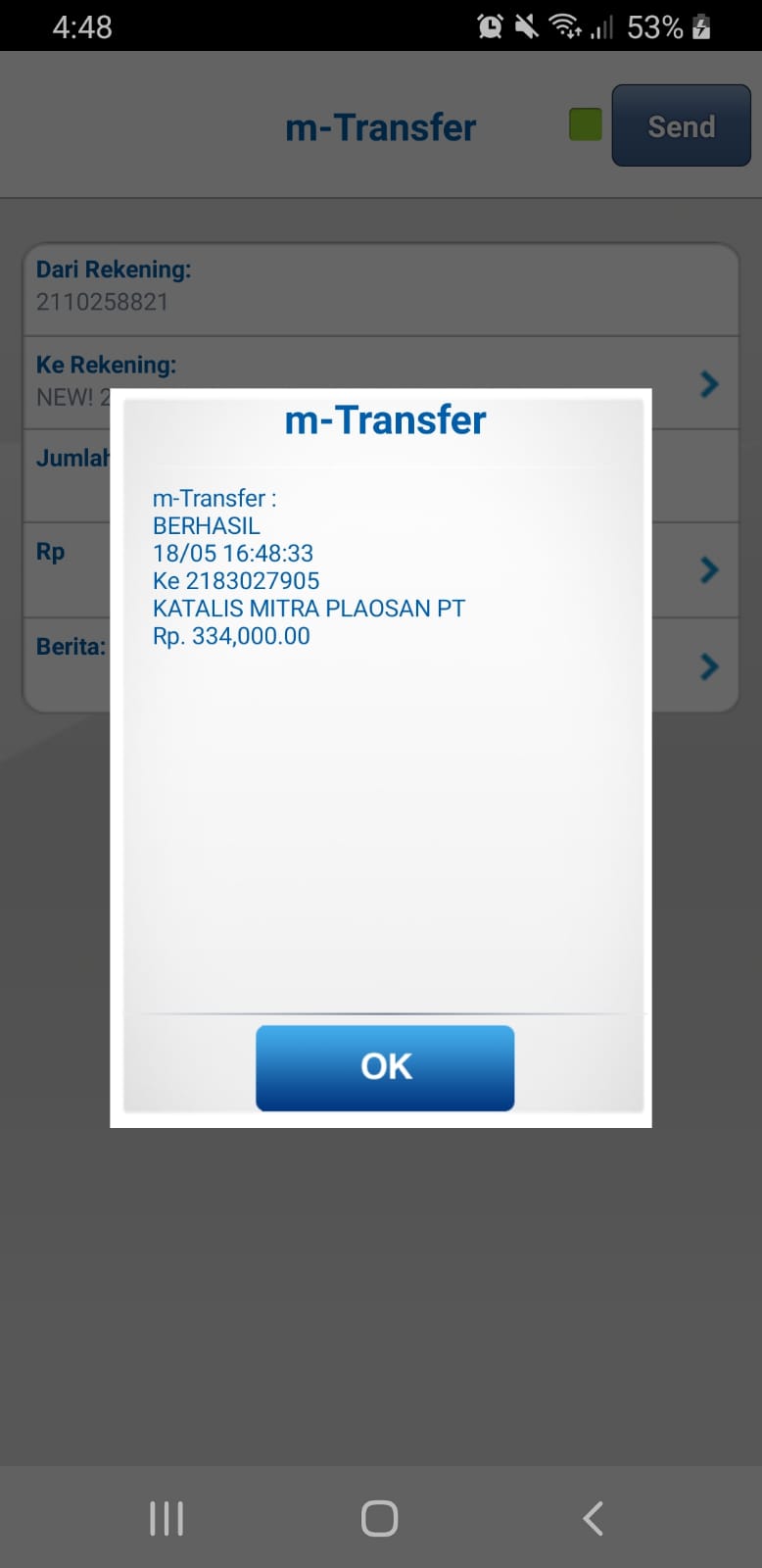Go back using the system back button
Image resolution: width=762 pixels, height=1568 pixels.
(593, 1518)
